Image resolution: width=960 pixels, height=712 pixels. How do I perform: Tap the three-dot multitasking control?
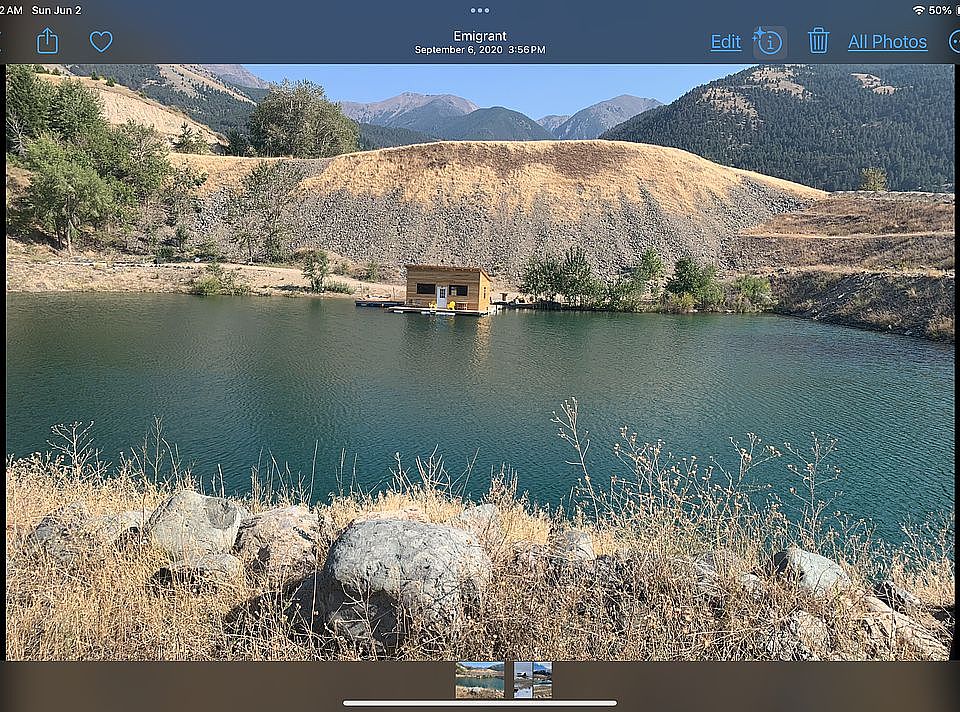480,10
